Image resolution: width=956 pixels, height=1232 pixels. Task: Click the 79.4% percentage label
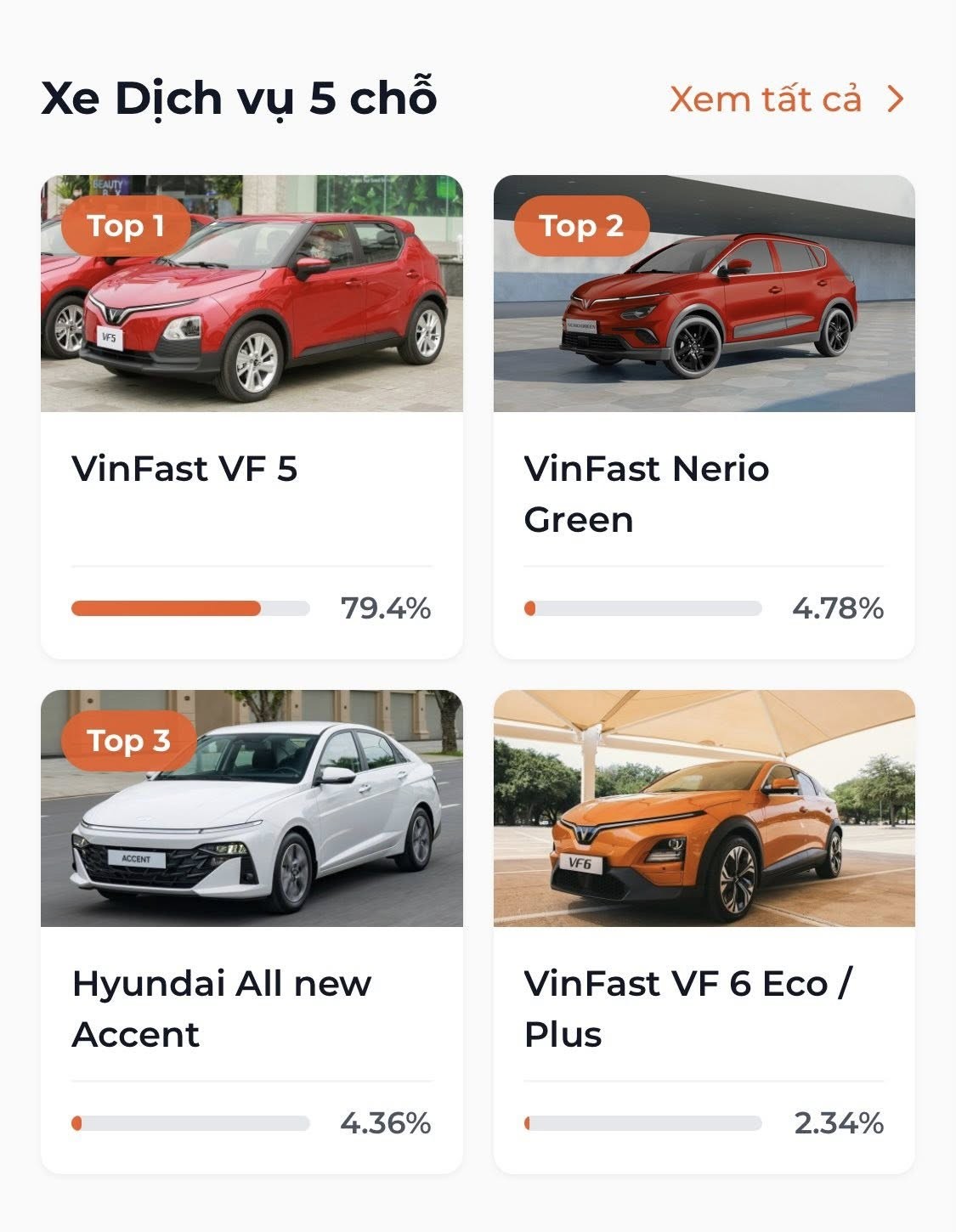coord(386,608)
